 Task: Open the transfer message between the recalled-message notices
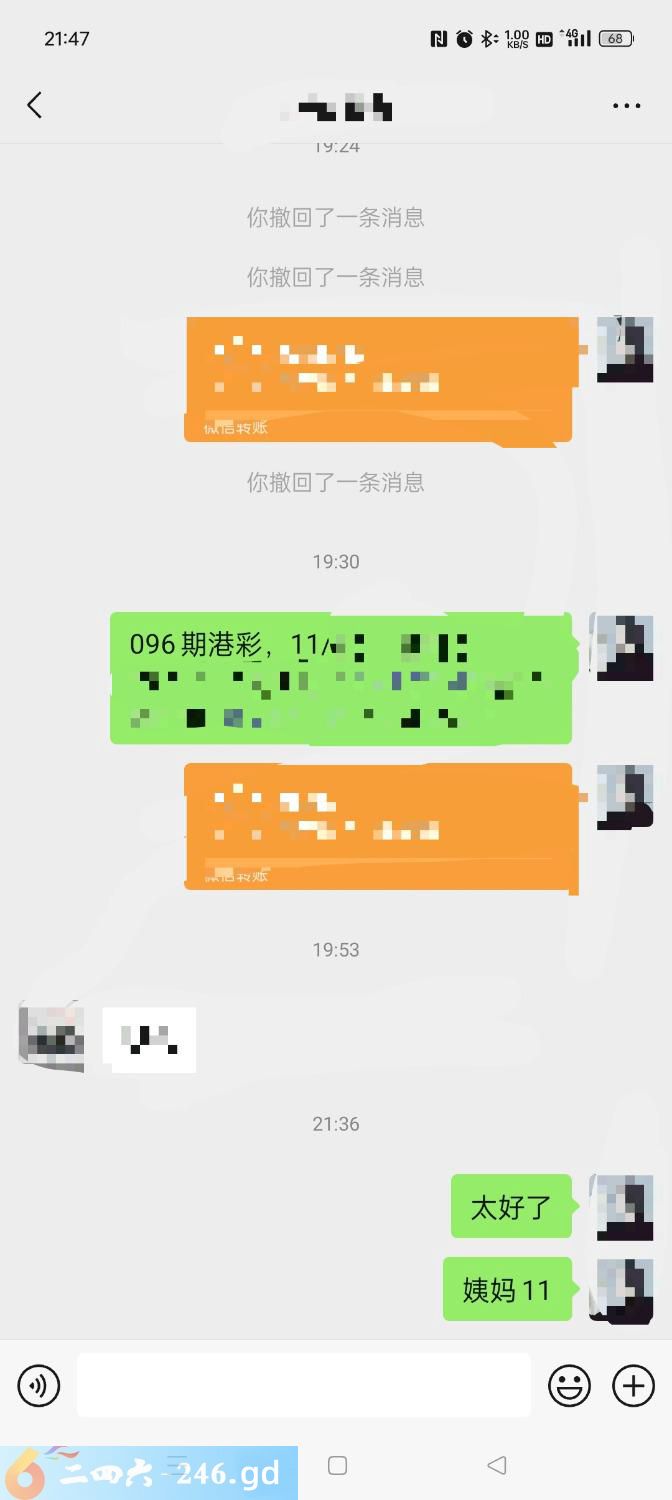(x=379, y=379)
